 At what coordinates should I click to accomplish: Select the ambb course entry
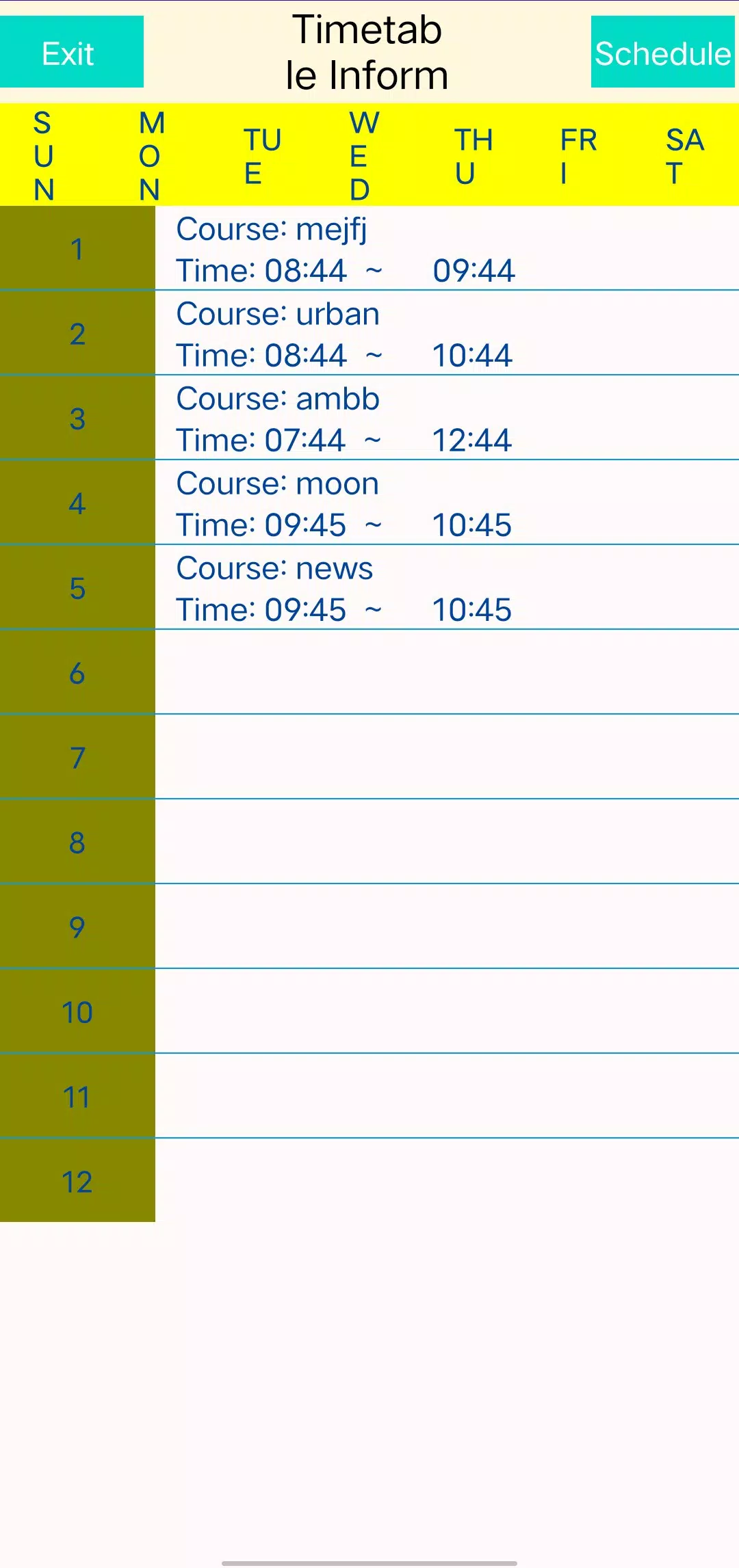(445, 418)
